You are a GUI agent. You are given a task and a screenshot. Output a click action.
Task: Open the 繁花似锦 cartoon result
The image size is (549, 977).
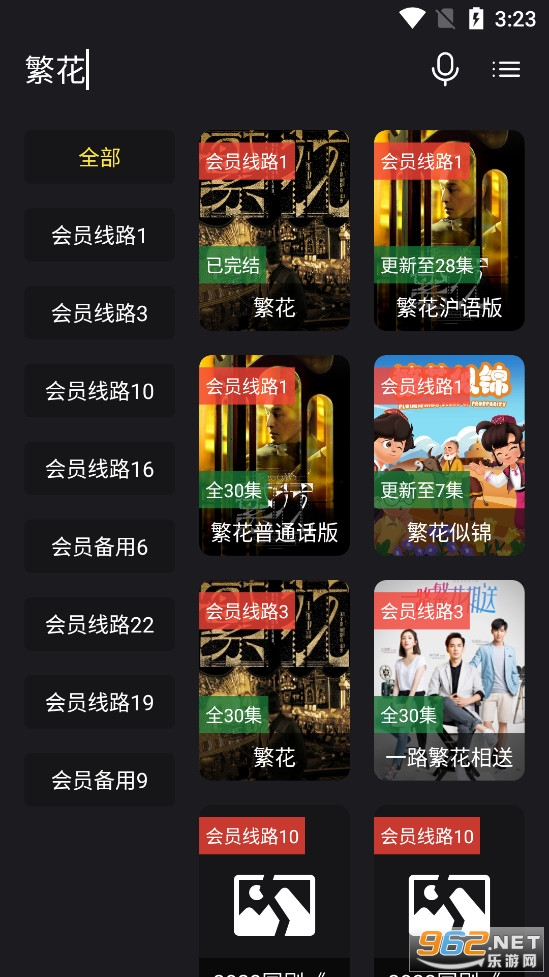click(x=449, y=455)
